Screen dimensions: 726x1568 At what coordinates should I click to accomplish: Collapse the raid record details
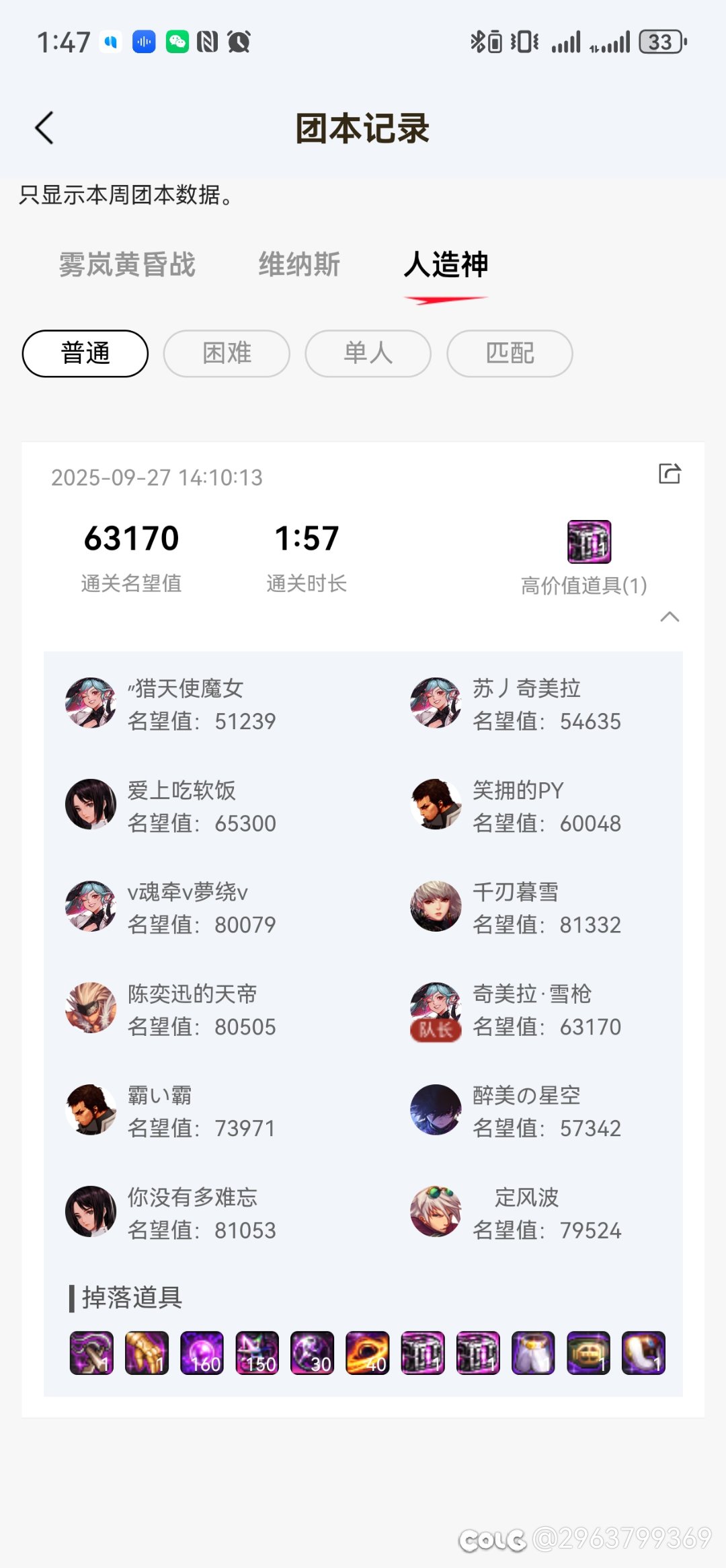coord(670,617)
